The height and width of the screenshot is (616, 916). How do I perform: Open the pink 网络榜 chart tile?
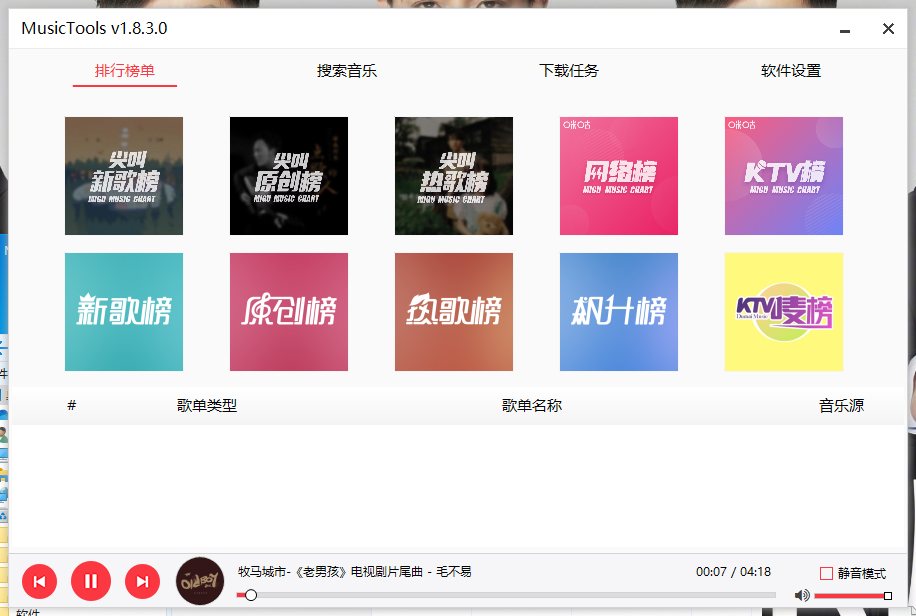pyautogui.click(x=619, y=176)
